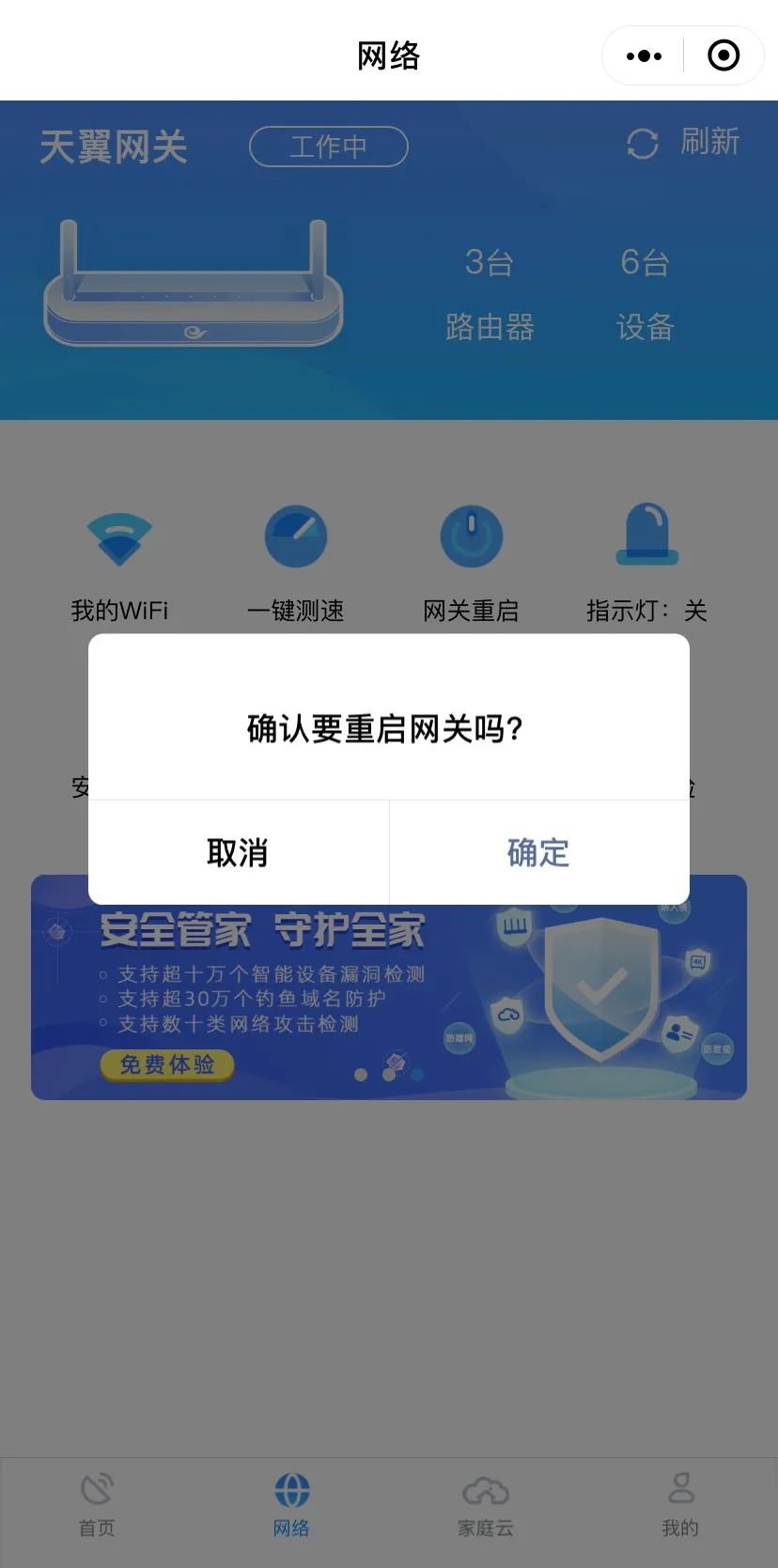The image size is (778, 1568).
Task: Select the second carousel dot under banner
Action: point(386,1074)
